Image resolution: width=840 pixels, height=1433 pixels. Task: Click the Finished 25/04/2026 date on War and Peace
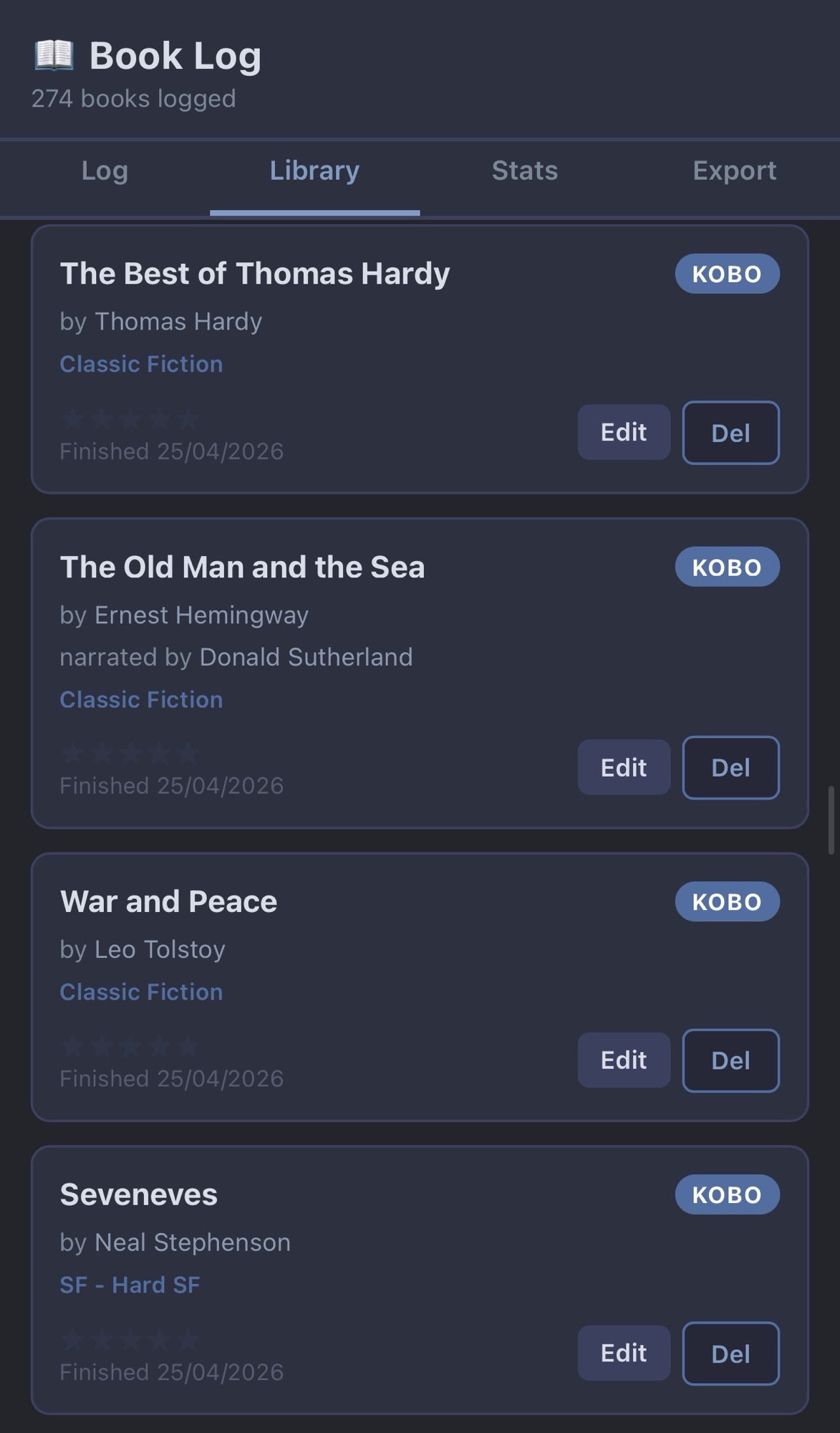[171, 1078]
